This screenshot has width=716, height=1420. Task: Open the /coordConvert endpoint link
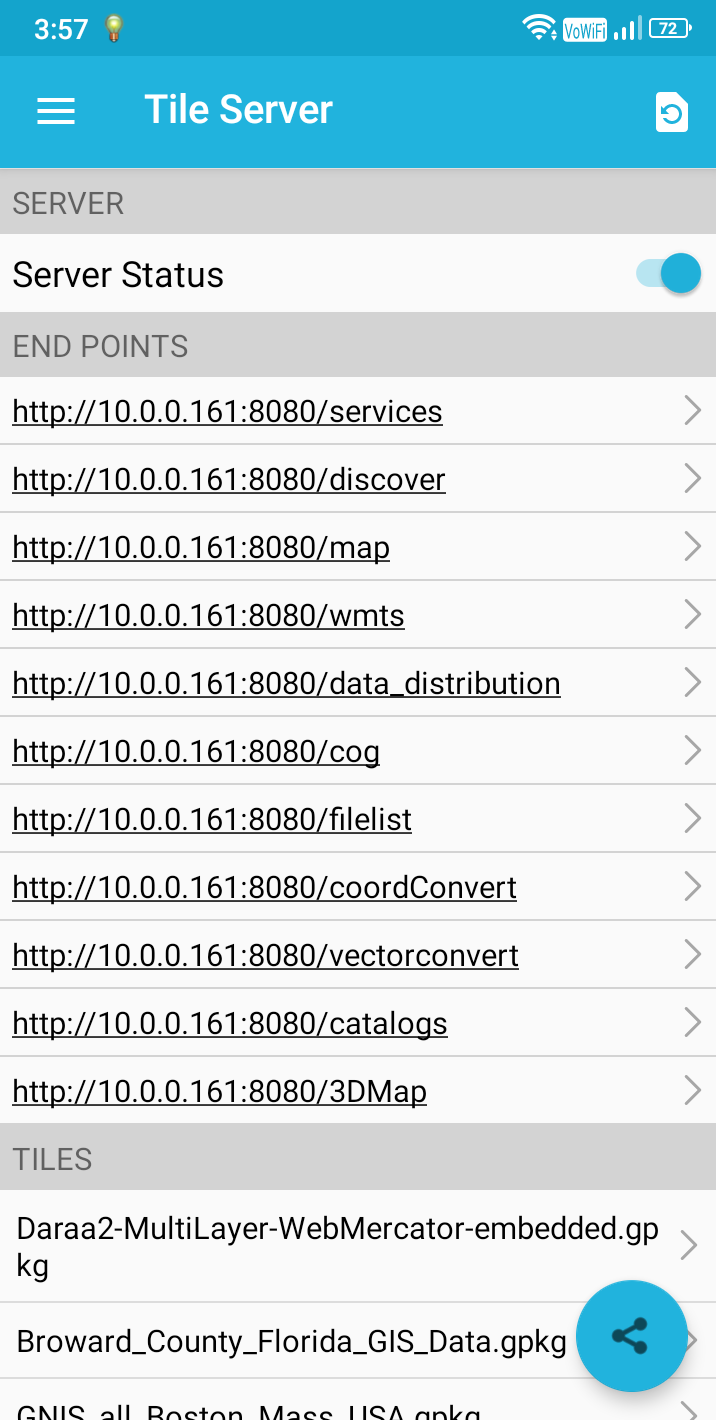coord(264,887)
